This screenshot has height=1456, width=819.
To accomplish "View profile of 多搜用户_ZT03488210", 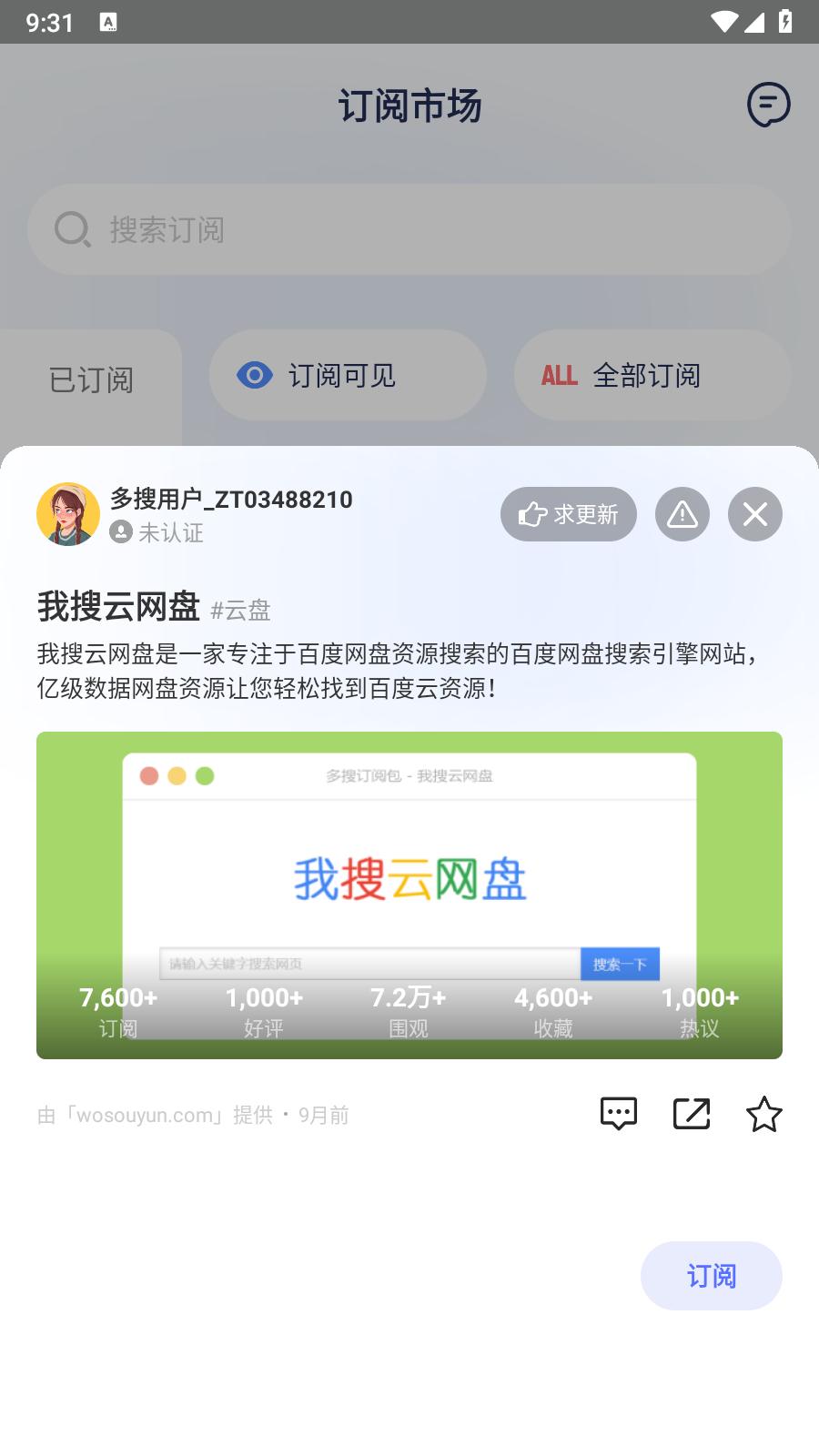I will [68, 514].
